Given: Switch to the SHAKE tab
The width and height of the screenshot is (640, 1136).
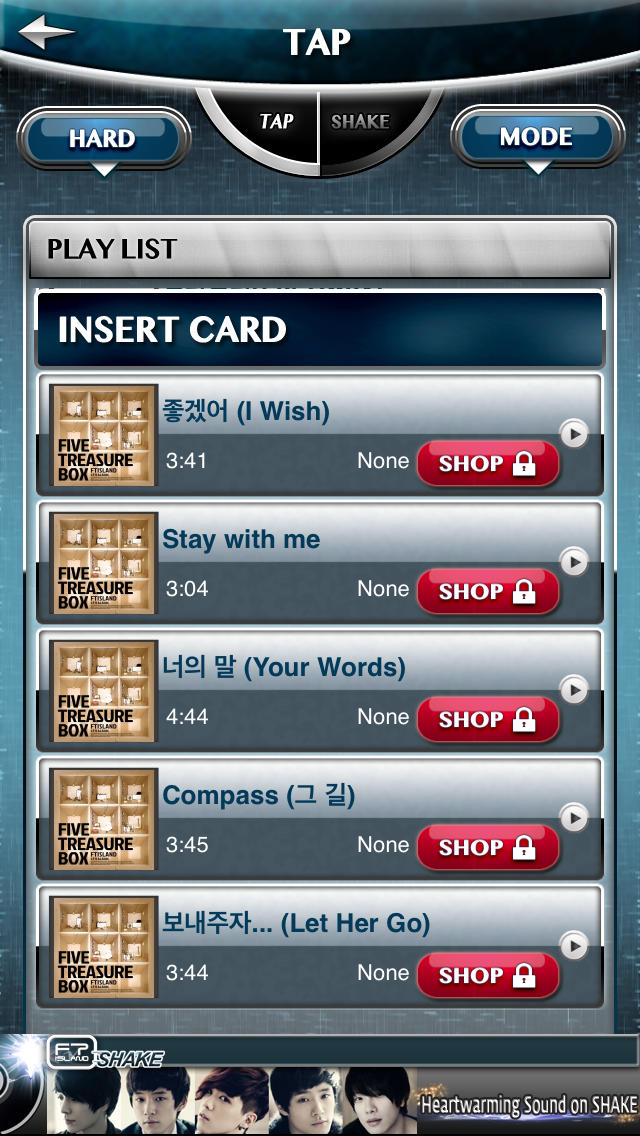Looking at the screenshot, I should [361, 122].
